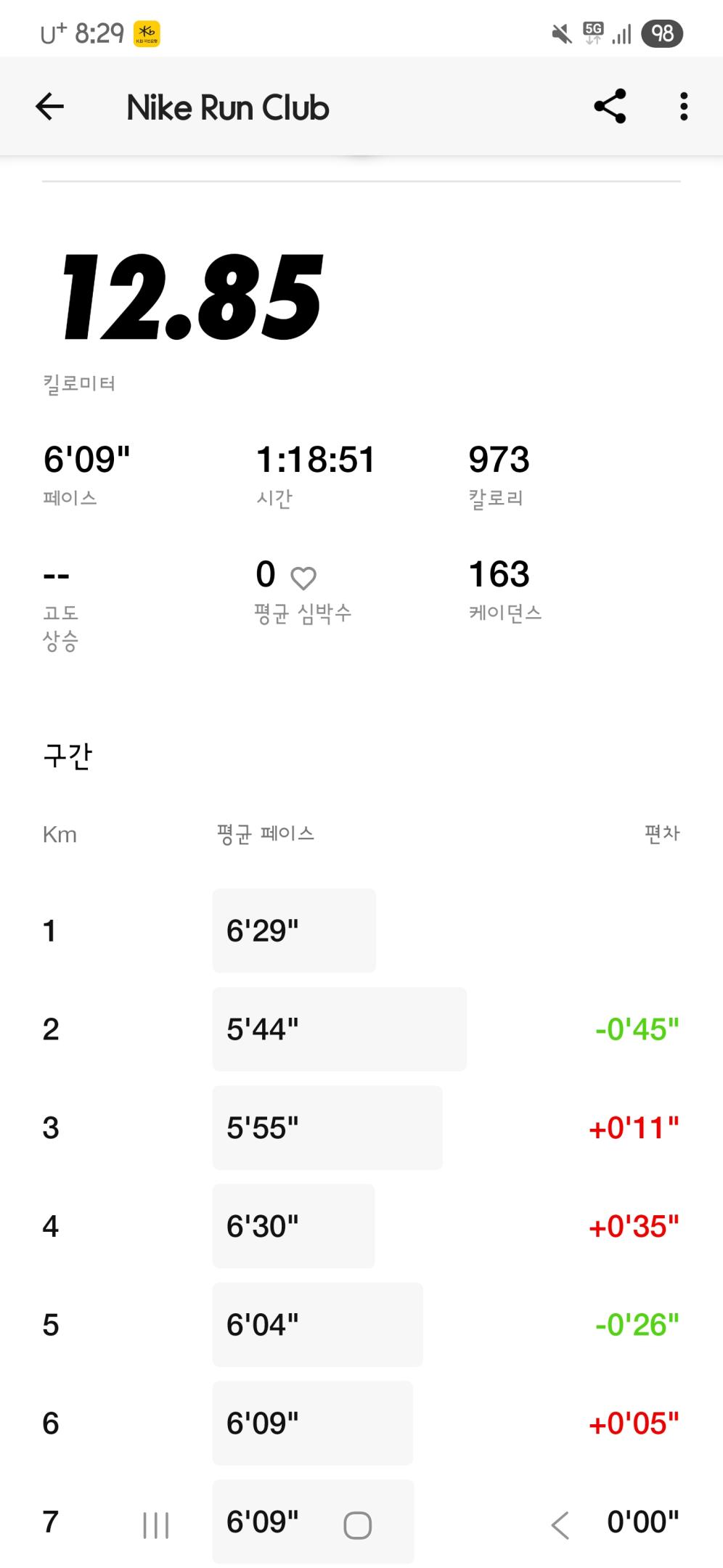Image resolution: width=723 pixels, height=1568 pixels.
Task: Tap the system recent apps button
Action: (x=156, y=1525)
